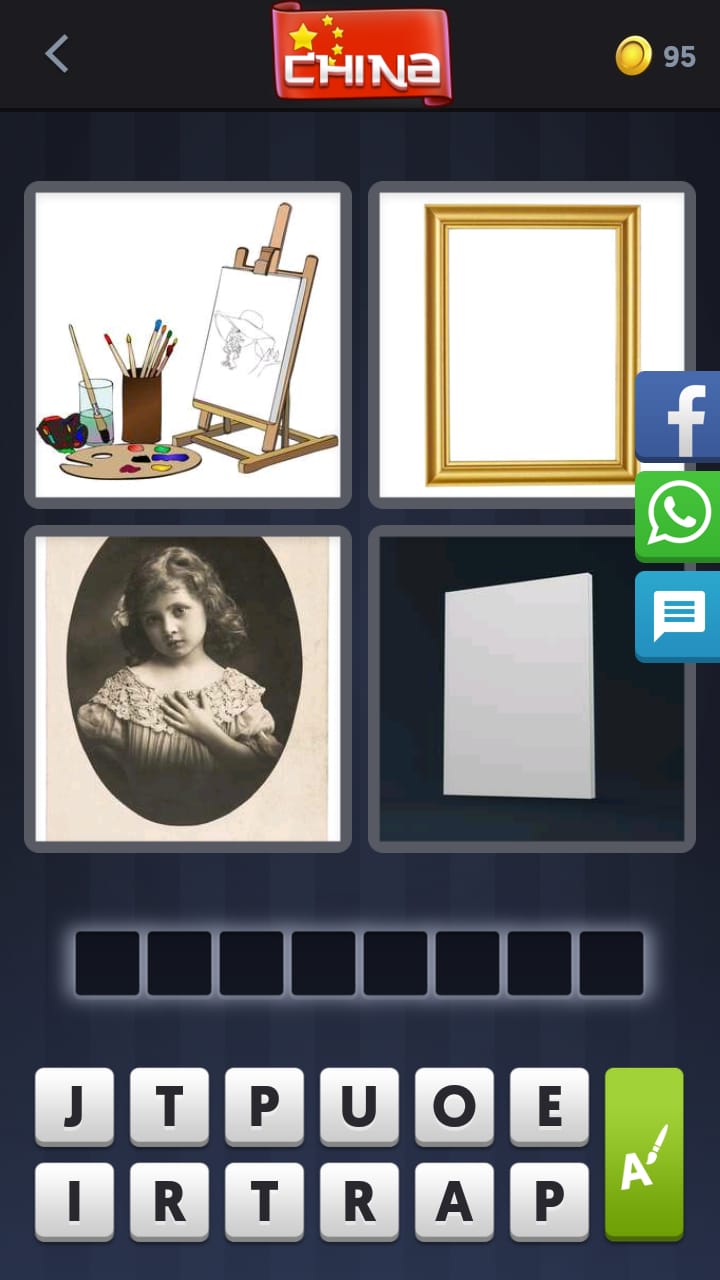Enlarge the blank white canvas picture
Screen dimensions: 720x1280
(531, 689)
